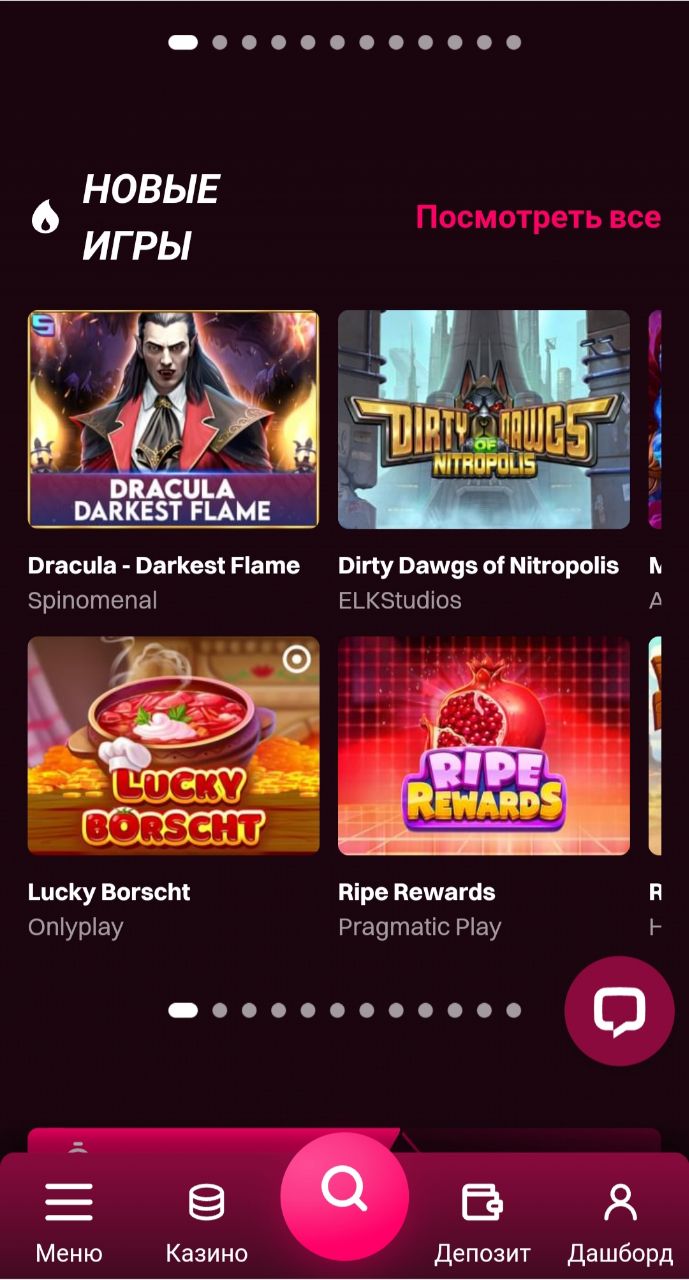Play the Lucky Borscht slot
The image size is (689, 1280).
click(x=173, y=746)
